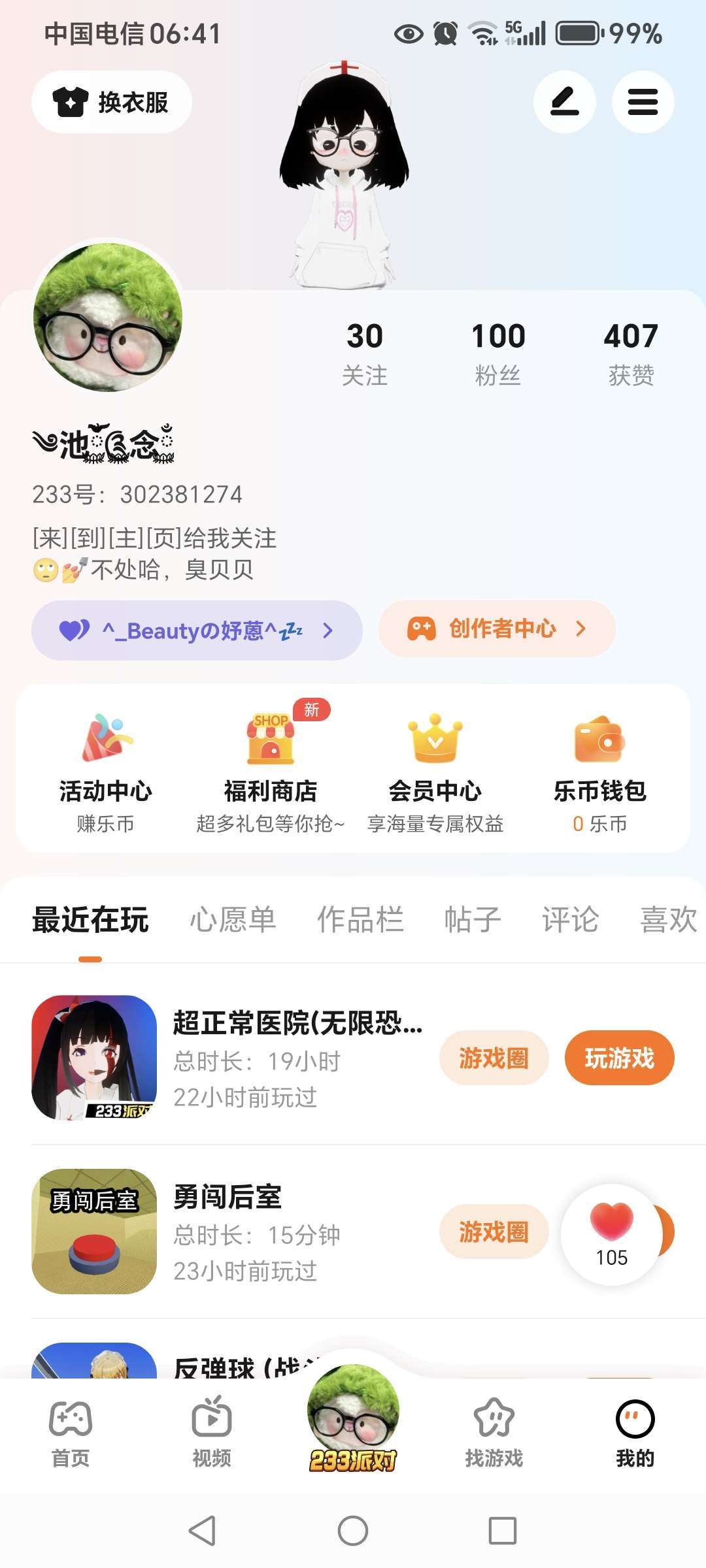Open the edit profile pencil icon
Image resolution: width=706 pixels, height=1568 pixels.
[x=564, y=103]
